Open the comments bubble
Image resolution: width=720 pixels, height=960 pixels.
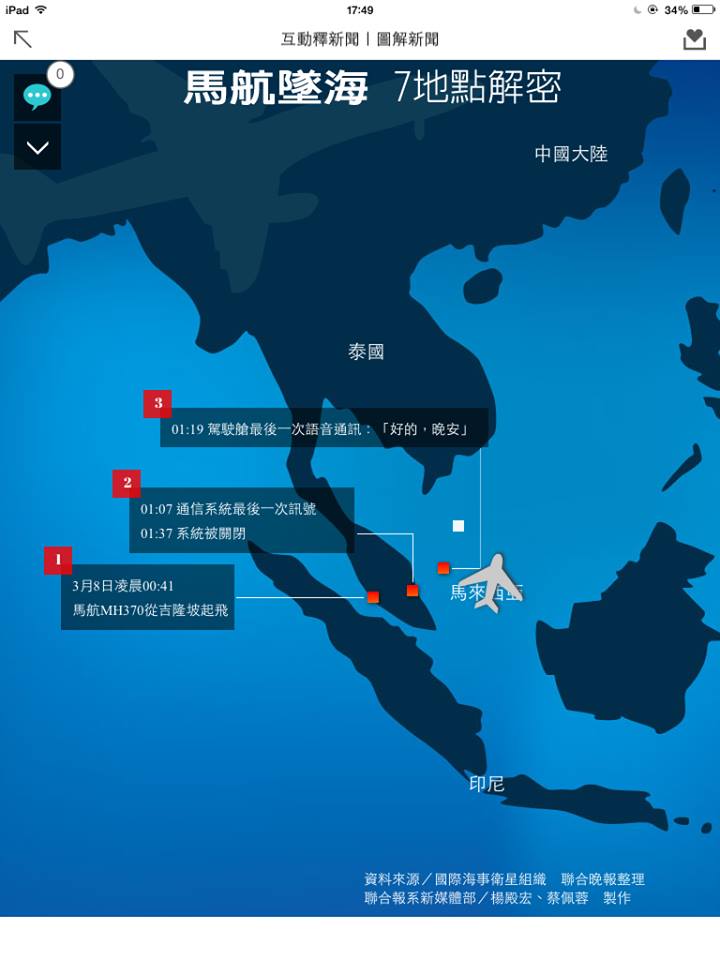[x=37, y=97]
